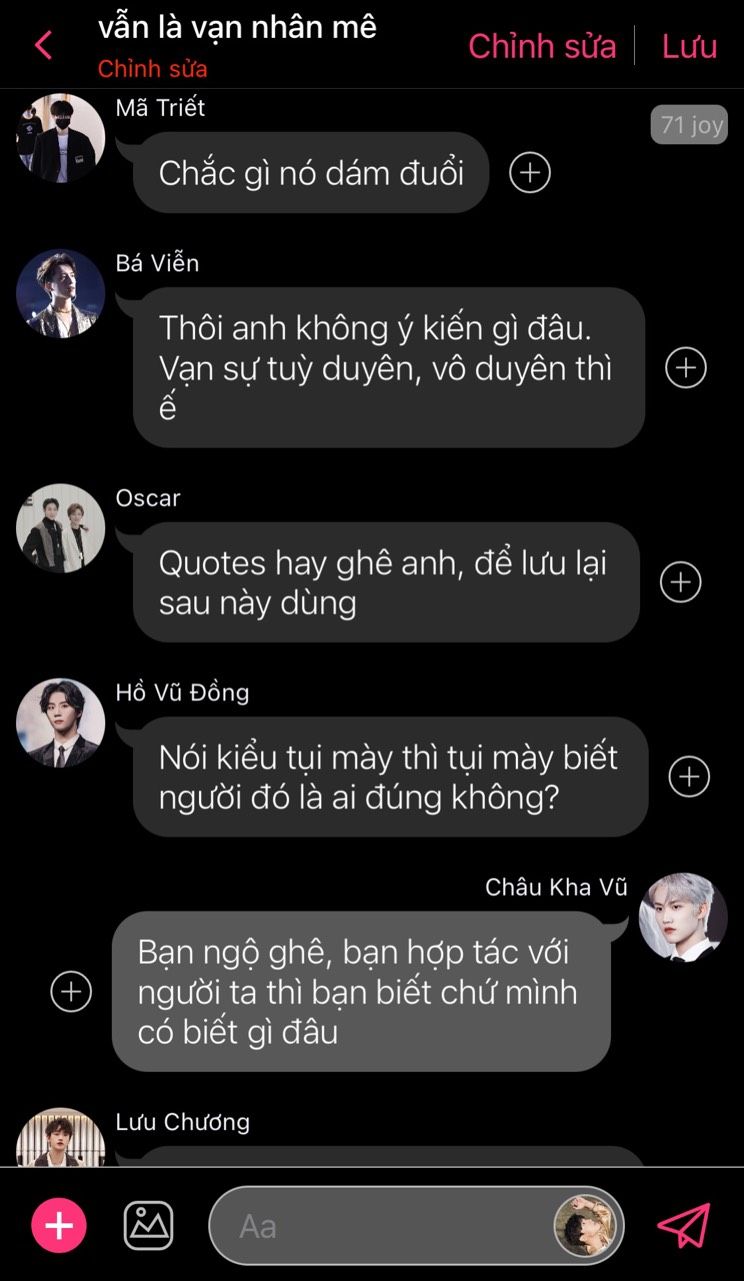Viewport: 744px width, 1281px height.
Task: Open Mã Triết's avatar
Action: [x=60, y=138]
